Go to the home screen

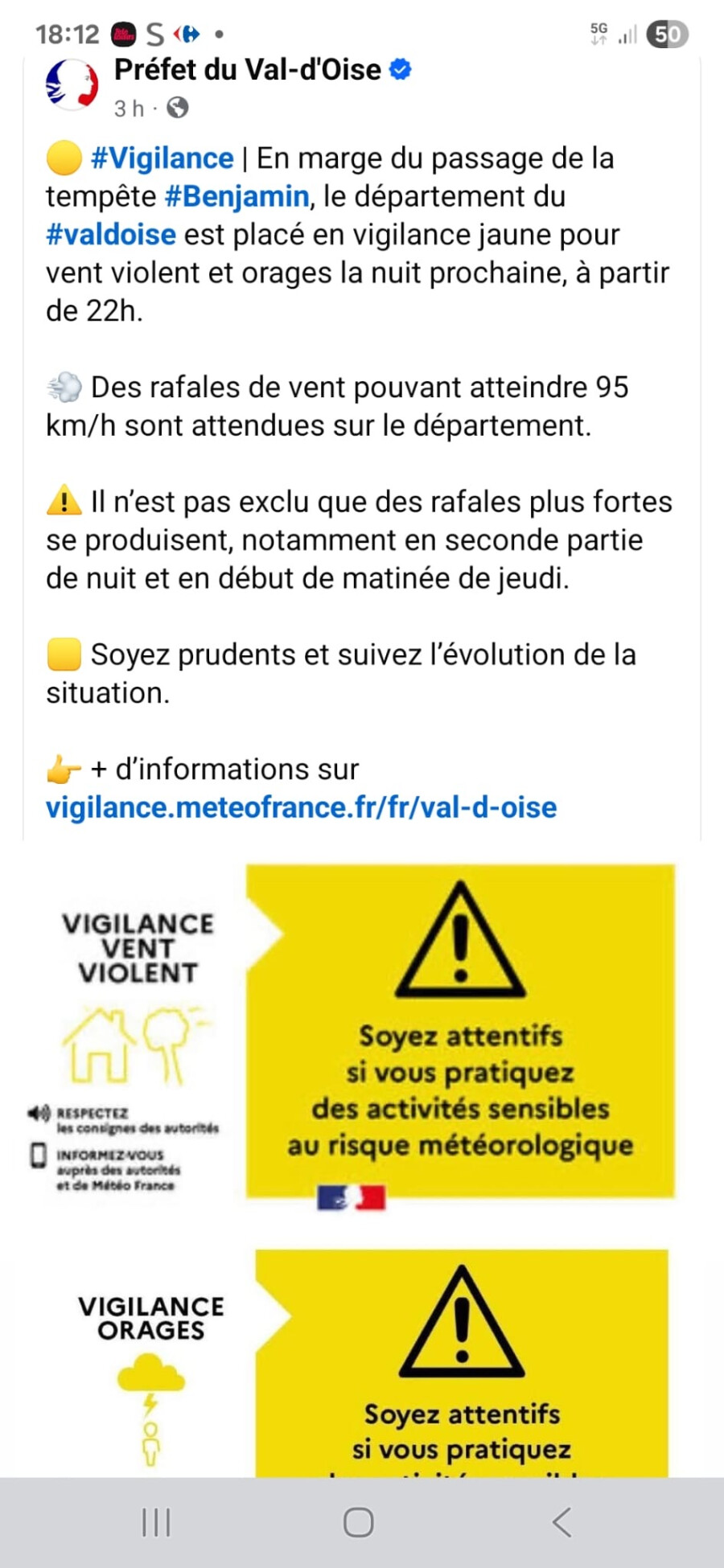pos(359,1522)
